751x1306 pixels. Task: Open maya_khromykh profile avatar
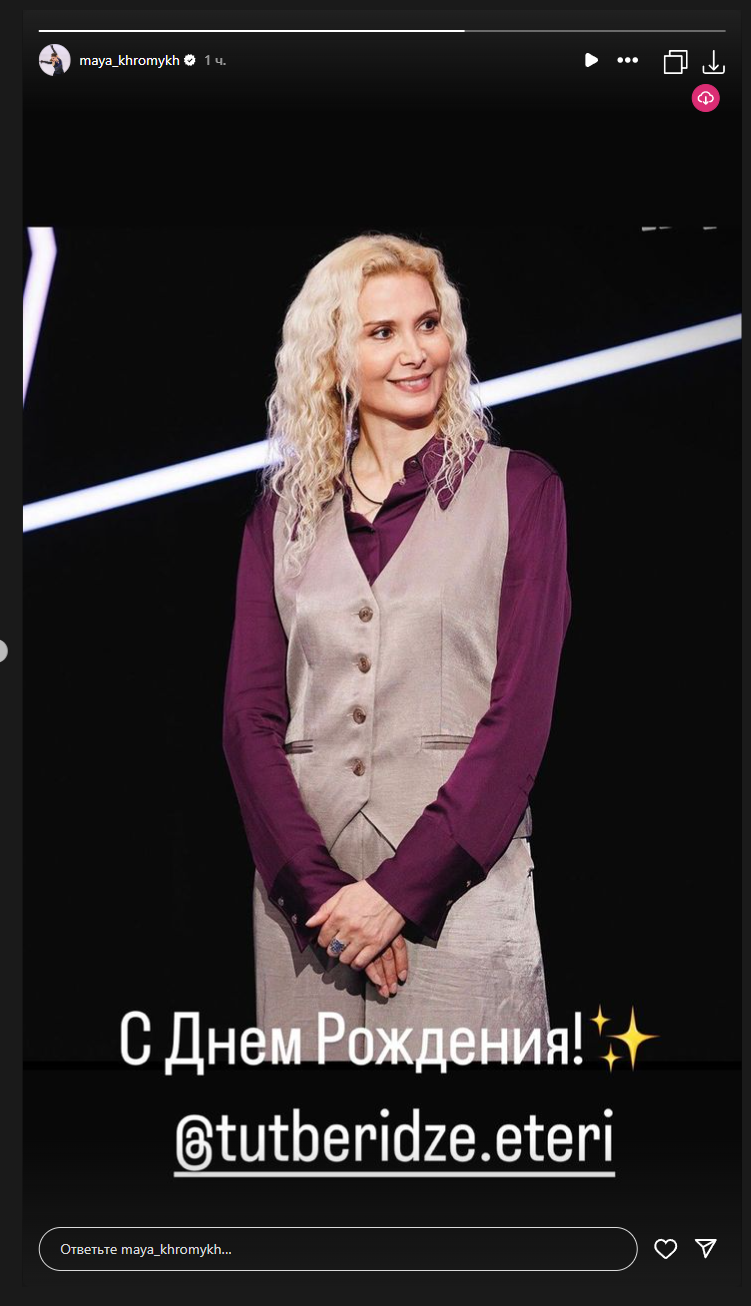pos(54,60)
